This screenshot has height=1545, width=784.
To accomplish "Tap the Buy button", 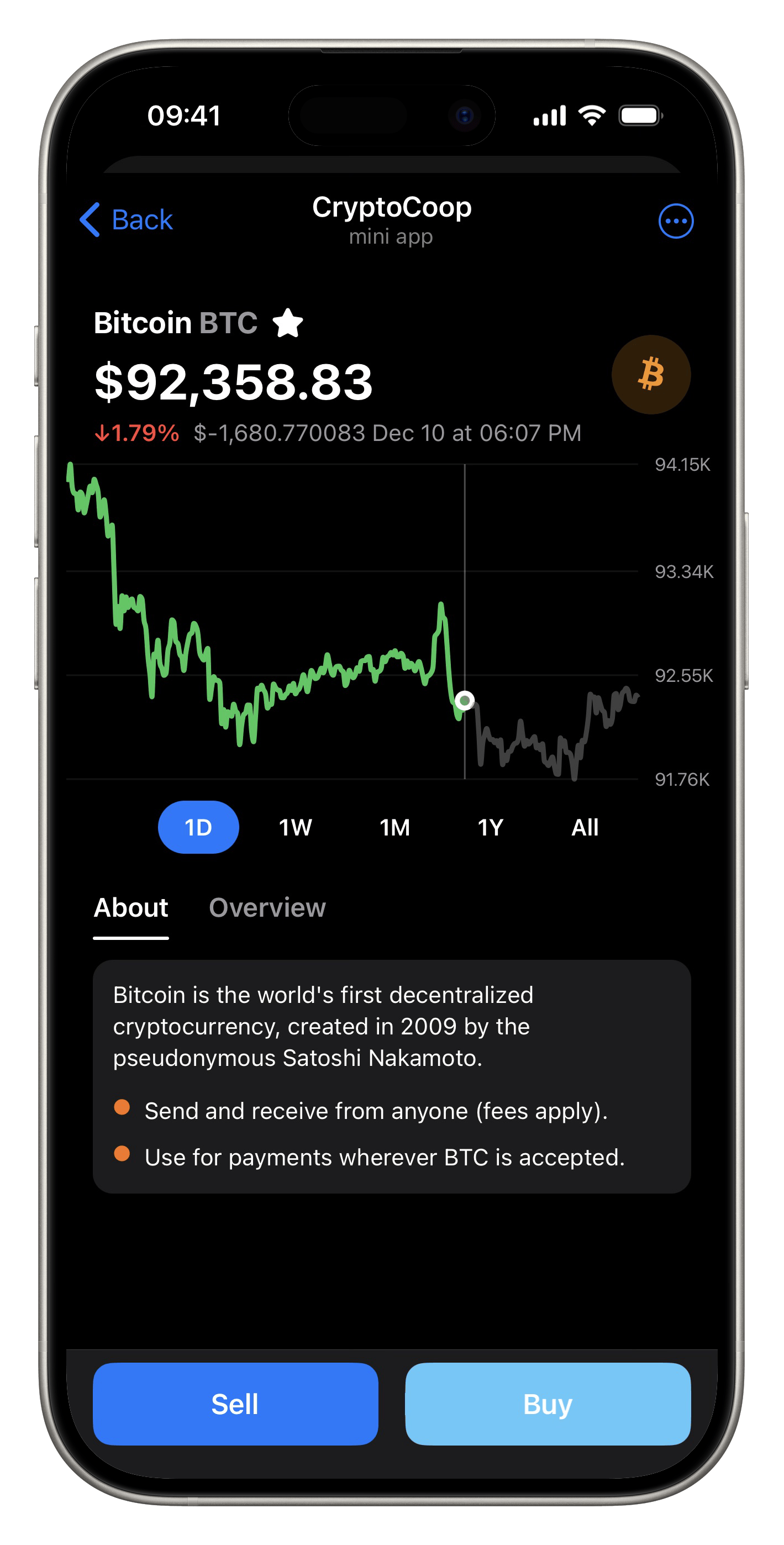I will (x=548, y=1404).
